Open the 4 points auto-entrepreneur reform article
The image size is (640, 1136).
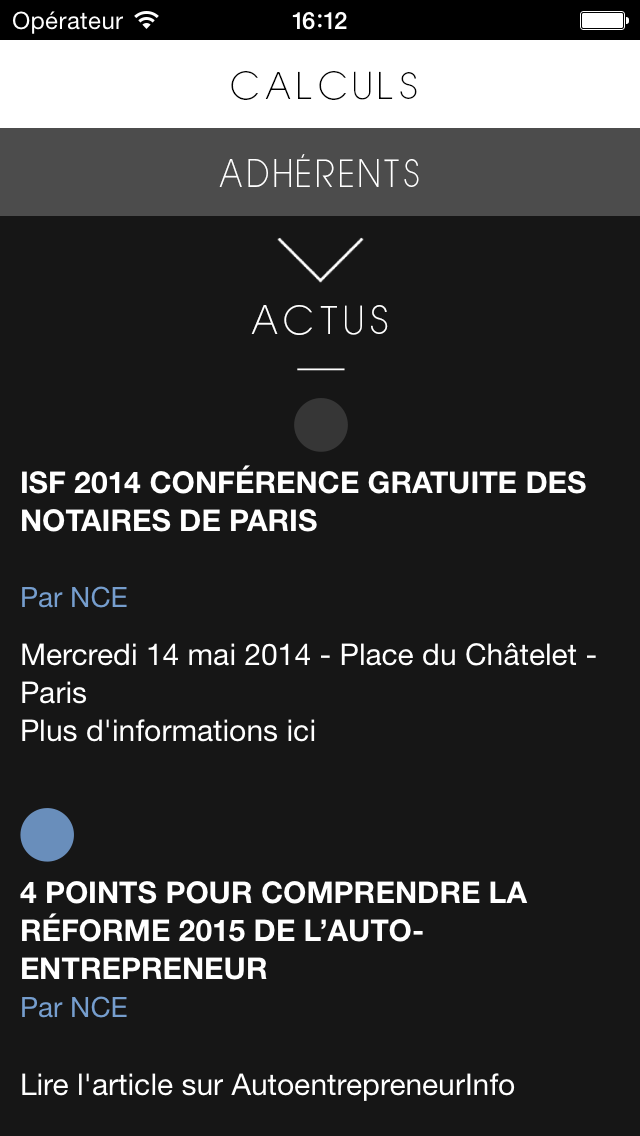274,930
